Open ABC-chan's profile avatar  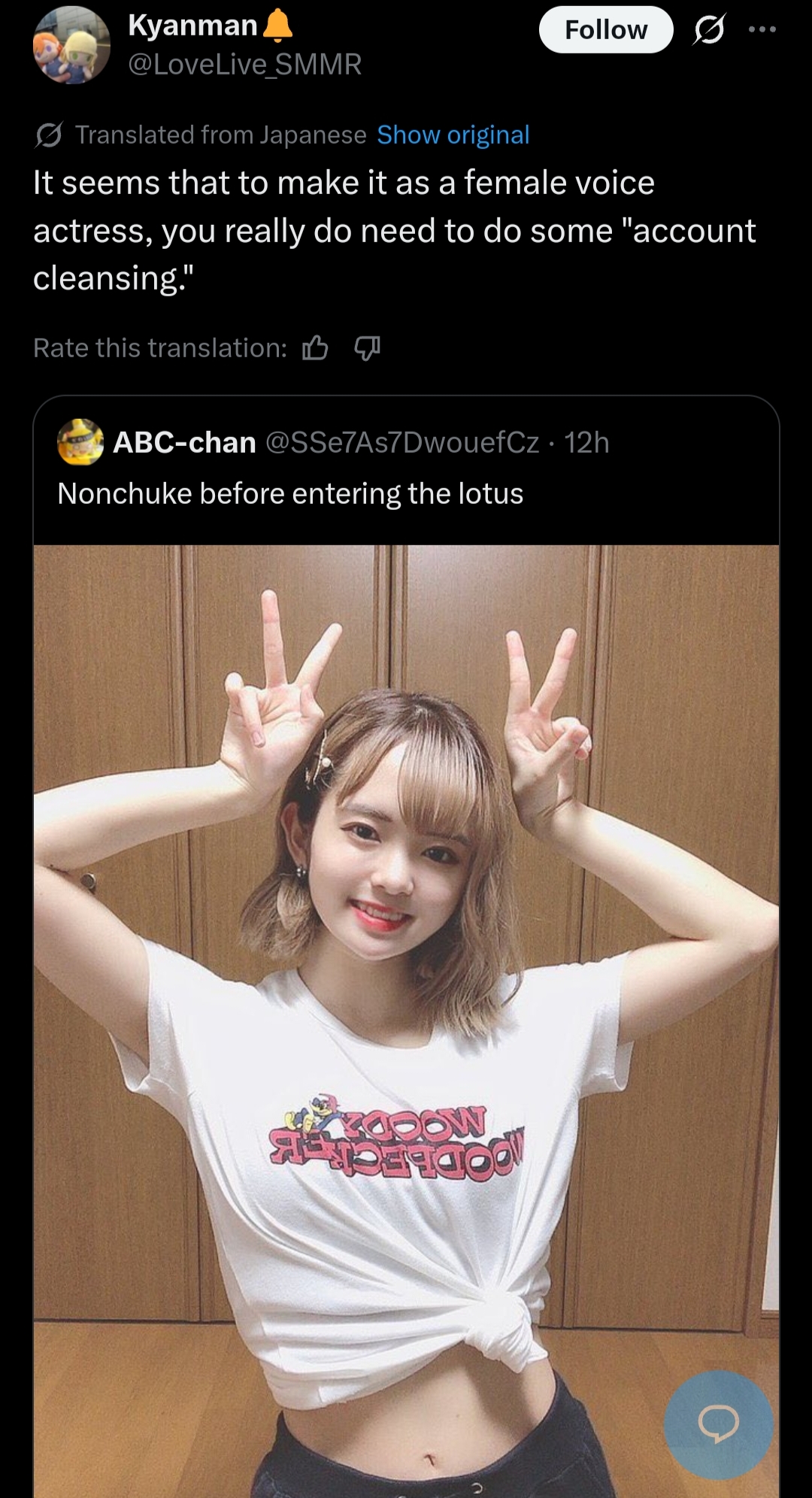pyautogui.click(x=80, y=442)
